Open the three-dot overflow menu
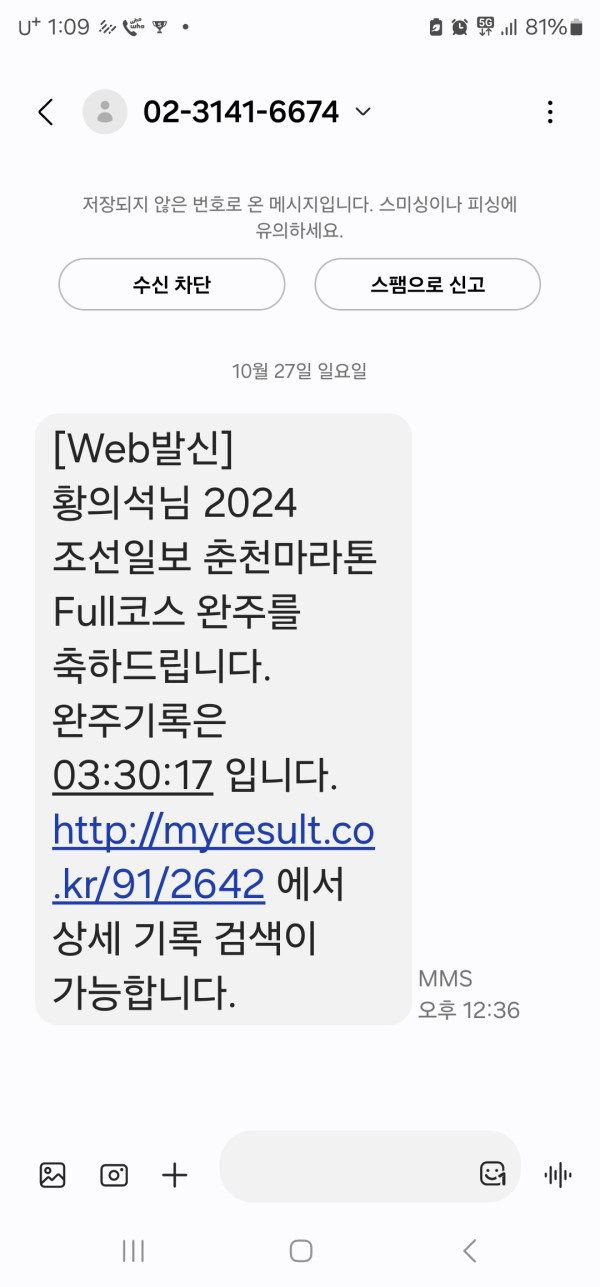The height and width of the screenshot is (1287, 600). click(x=550, y=112)
